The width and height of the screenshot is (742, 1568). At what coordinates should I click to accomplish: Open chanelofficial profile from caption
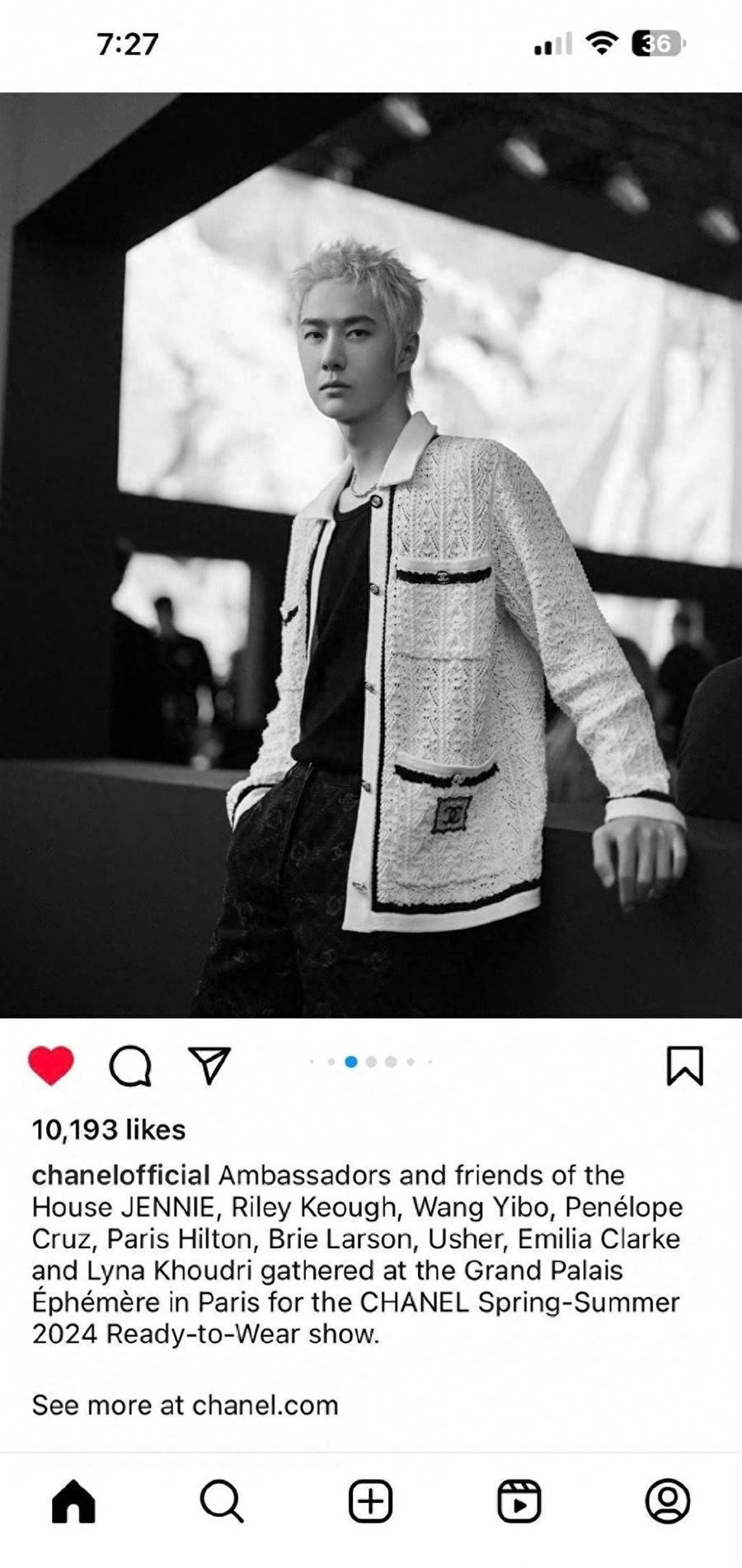coord(120,1175)
